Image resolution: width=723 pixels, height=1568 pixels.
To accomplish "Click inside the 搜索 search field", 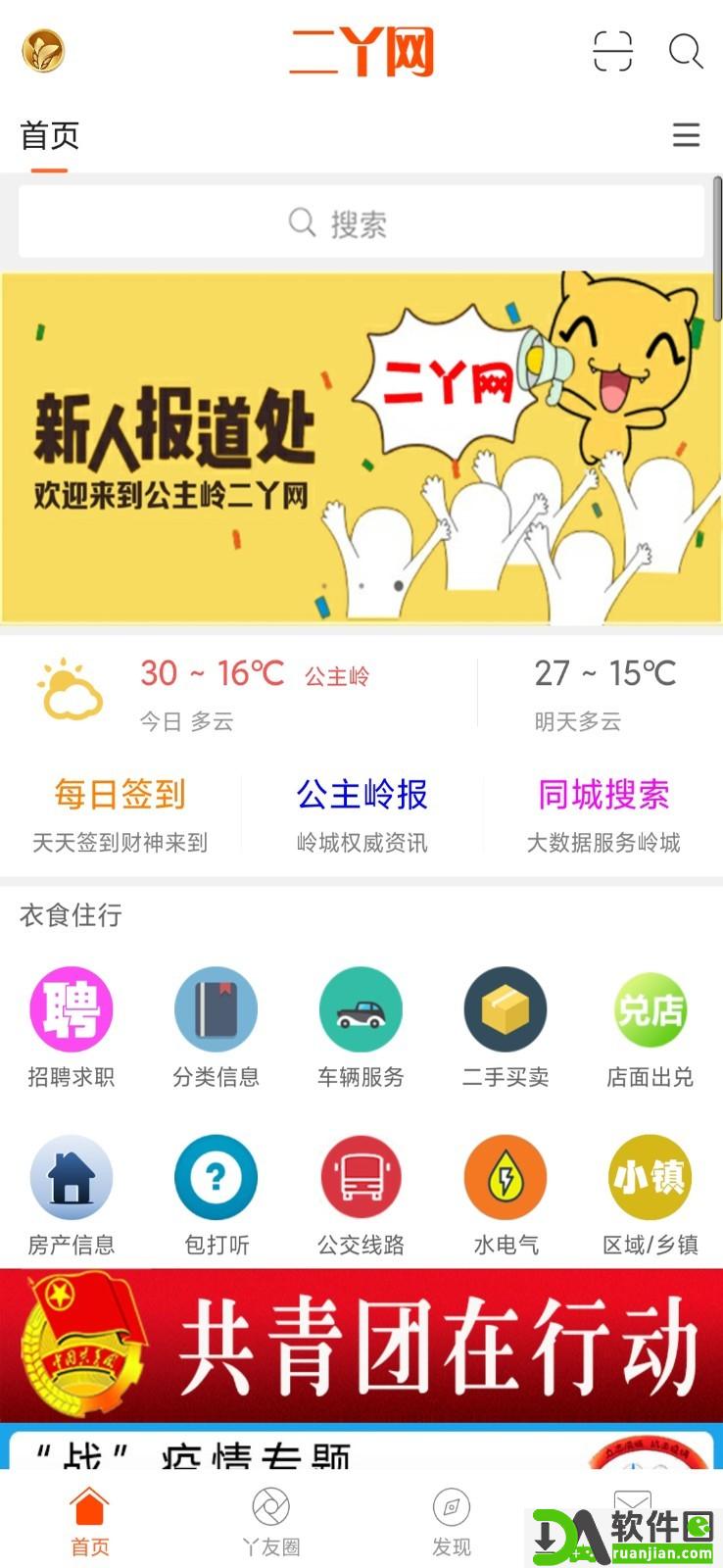I will click(361, 221).
